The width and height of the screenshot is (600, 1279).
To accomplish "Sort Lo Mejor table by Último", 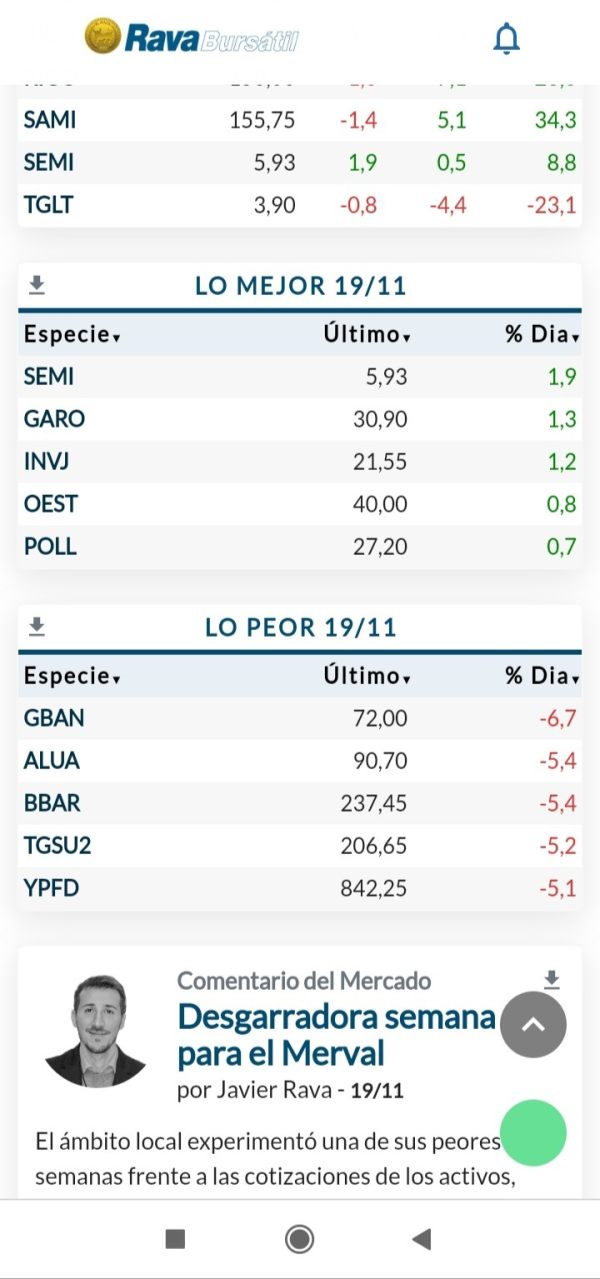I will [x=367, y=335].
